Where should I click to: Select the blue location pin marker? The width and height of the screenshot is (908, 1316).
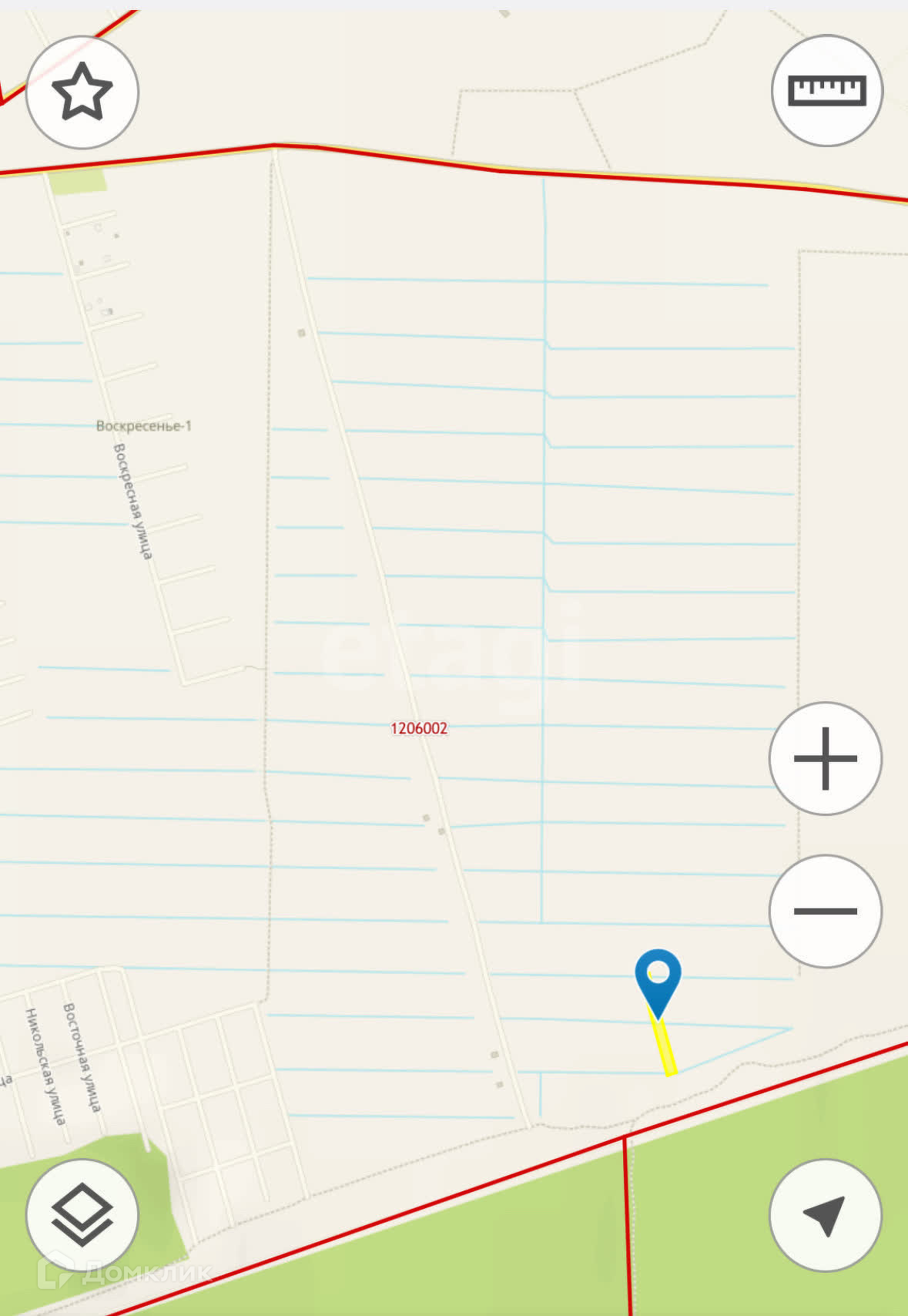pyautogui.click(x=658, y=979)
